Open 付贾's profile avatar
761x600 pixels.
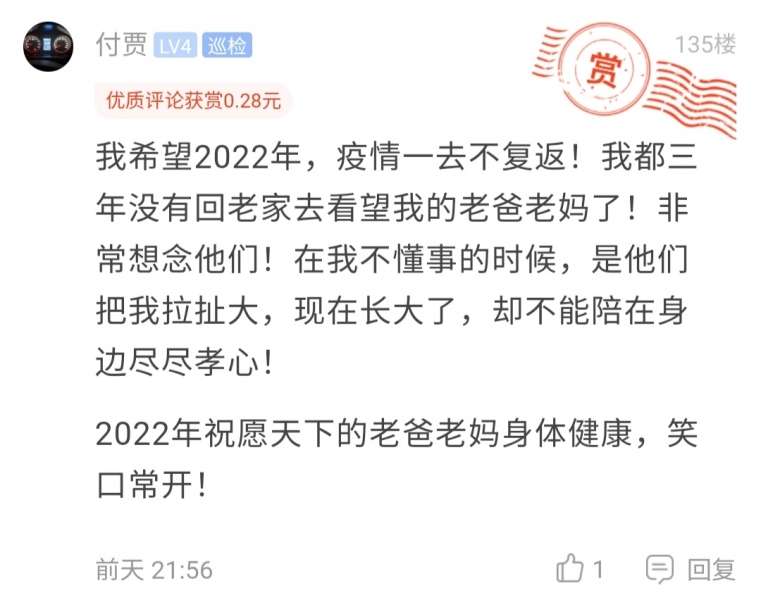click(48, 48)
